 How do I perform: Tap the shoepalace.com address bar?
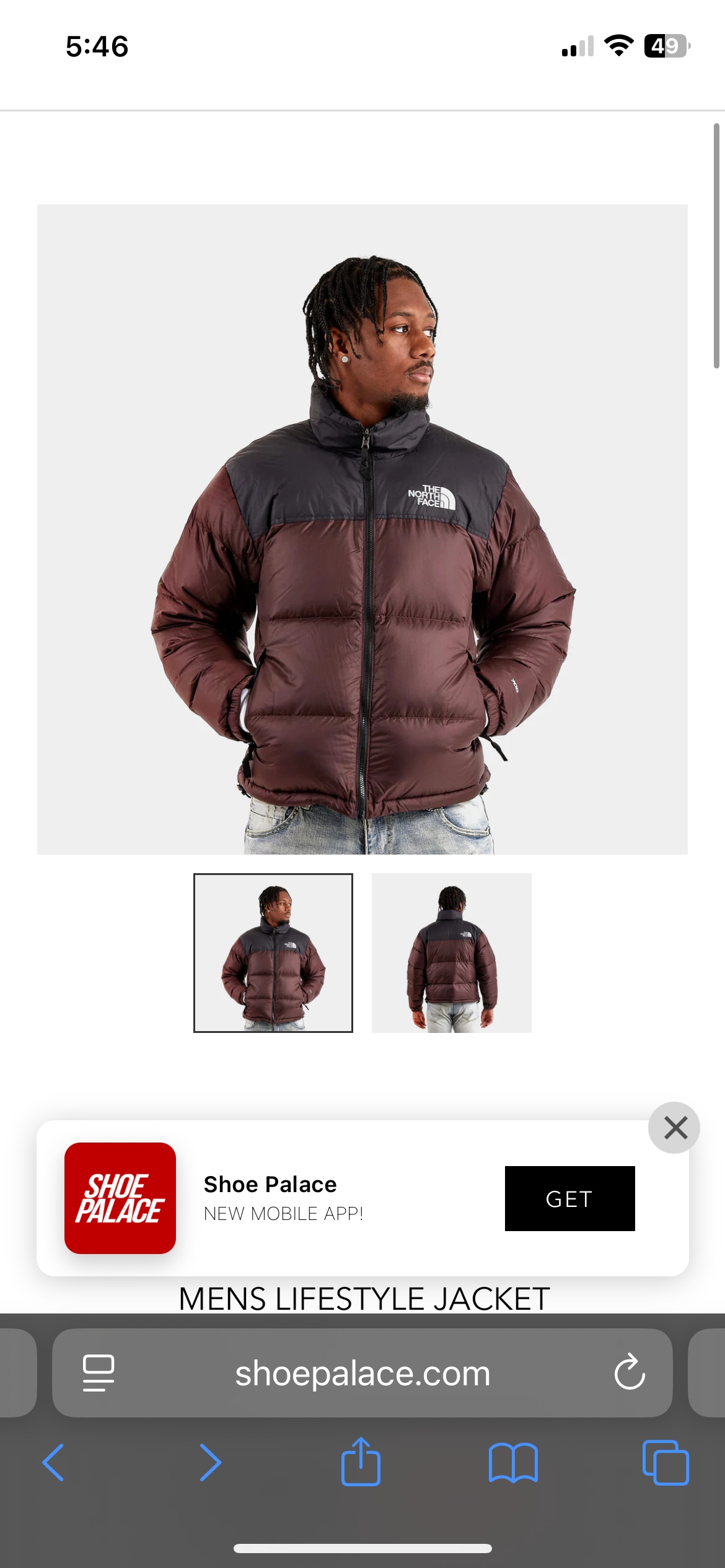(x=362, y=1374)
